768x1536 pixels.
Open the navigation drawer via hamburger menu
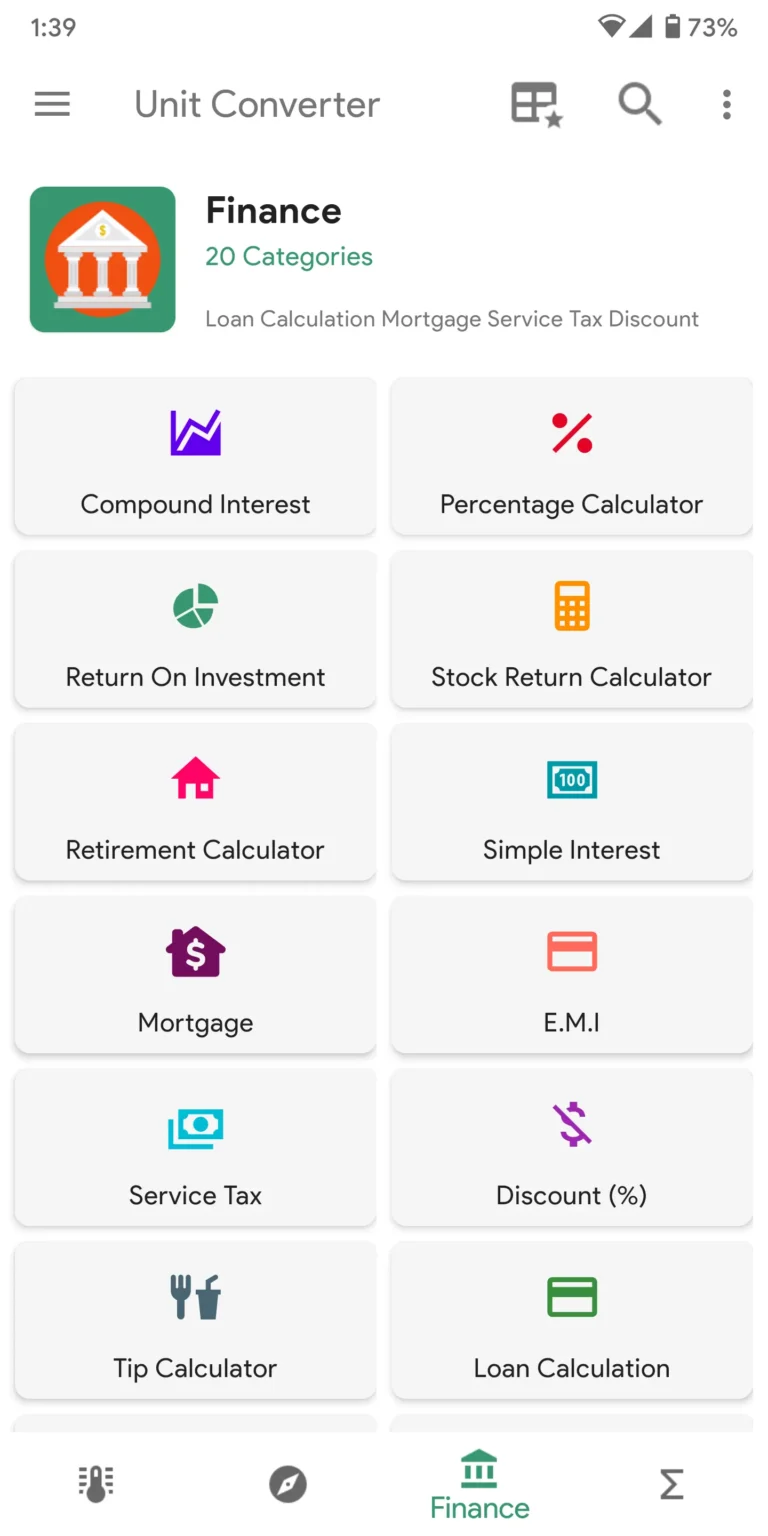(52, 104)
